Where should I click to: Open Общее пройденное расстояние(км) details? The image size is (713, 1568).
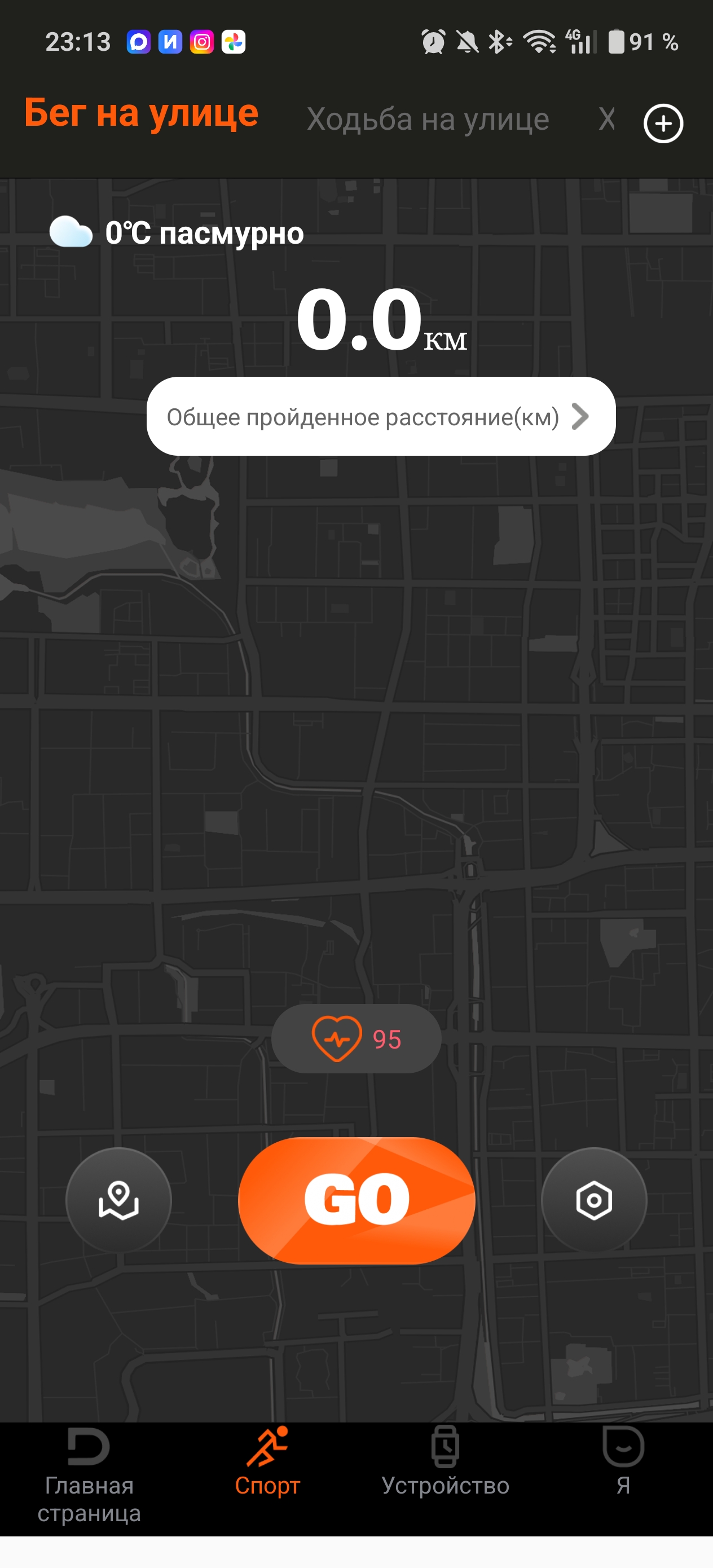381,416
